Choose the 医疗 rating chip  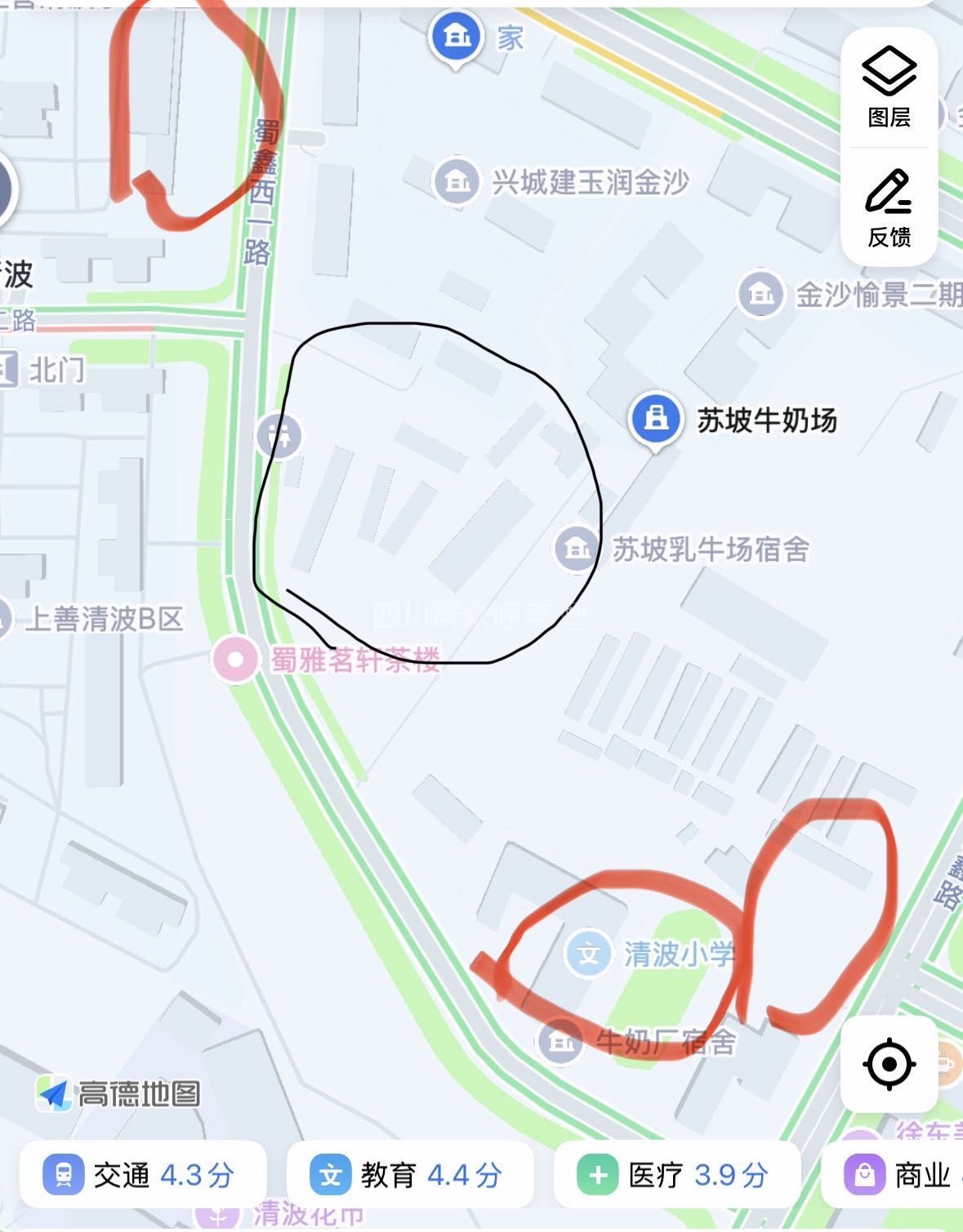point(676,1175)
